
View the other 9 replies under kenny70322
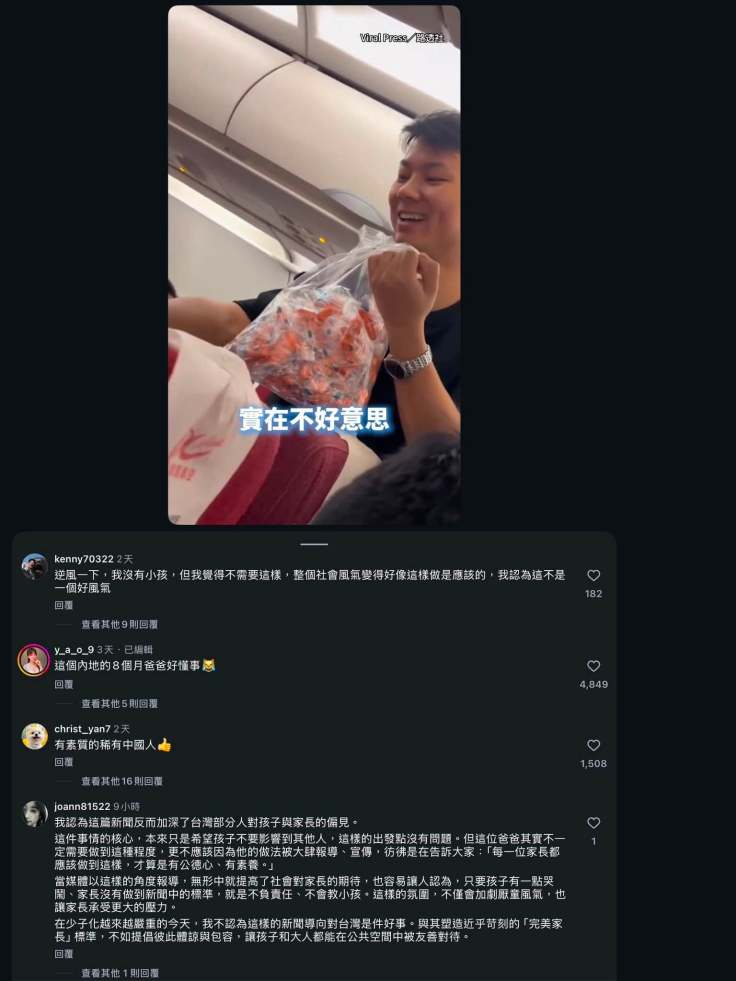[x=120, y=624]
